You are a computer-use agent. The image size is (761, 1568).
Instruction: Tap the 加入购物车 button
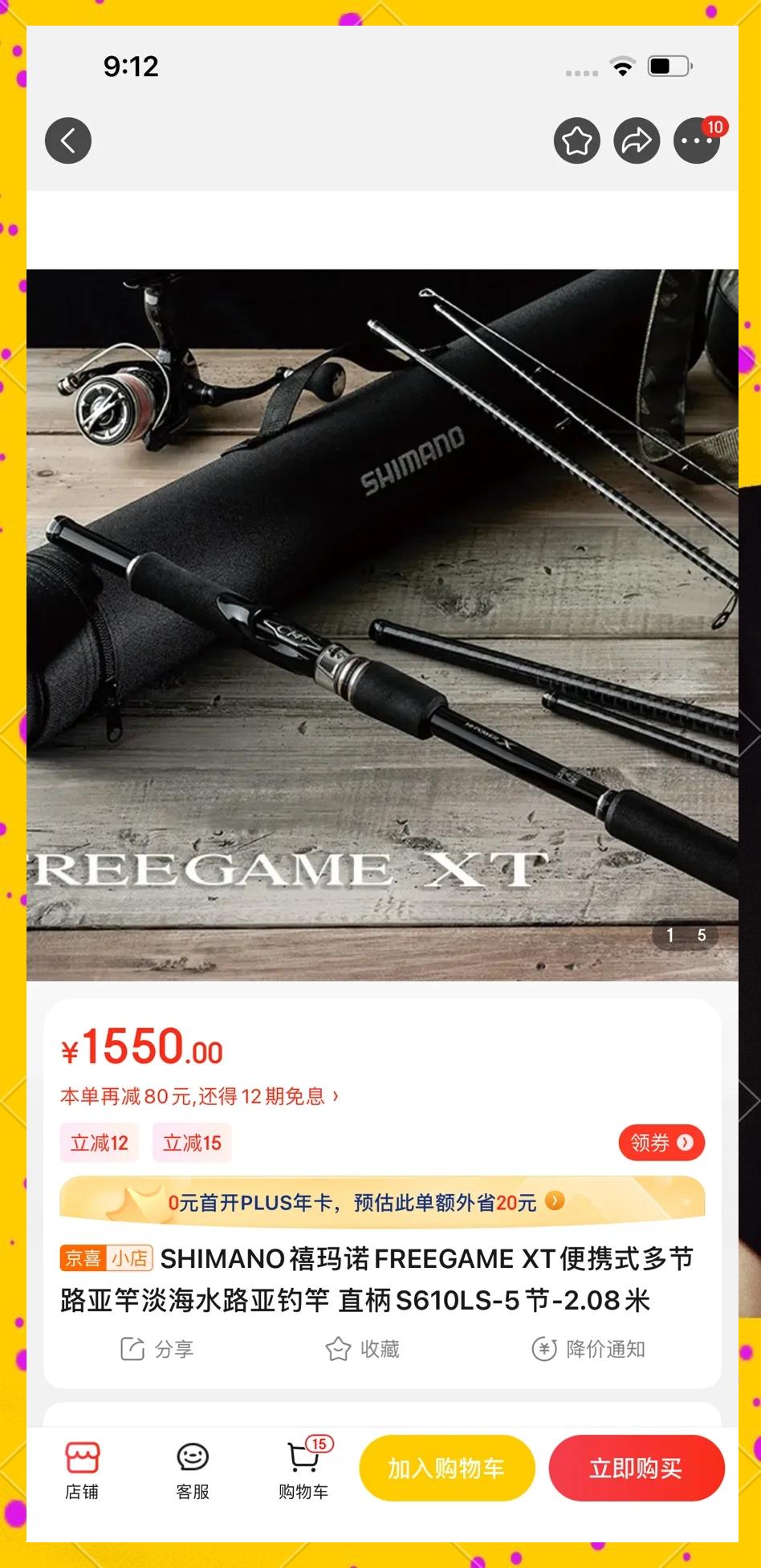(x=446, y=1468)
